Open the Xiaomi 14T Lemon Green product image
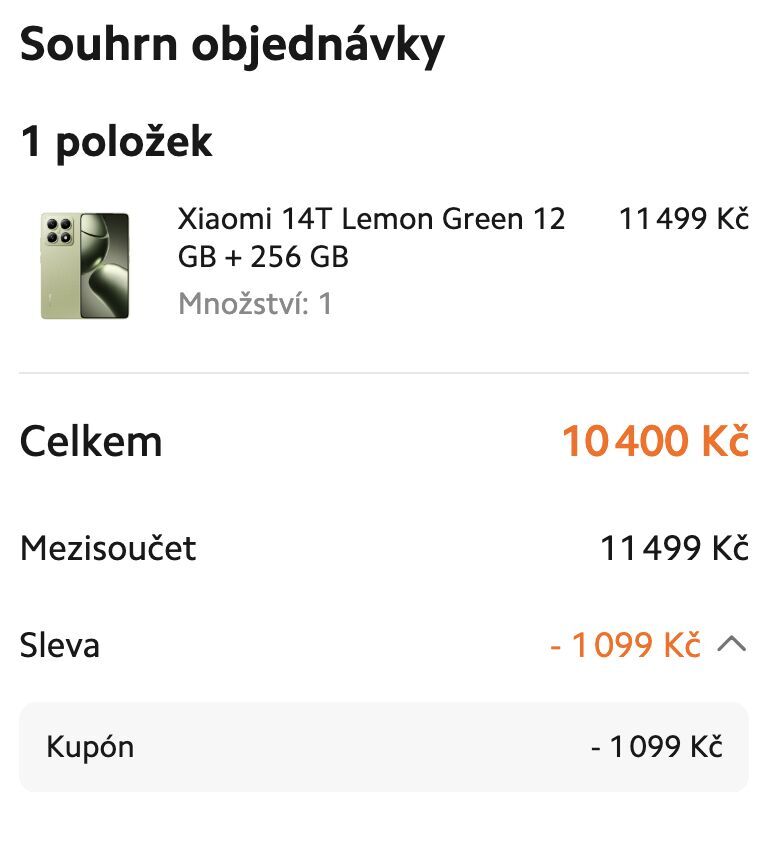784x842 pixels. (85, 265)
